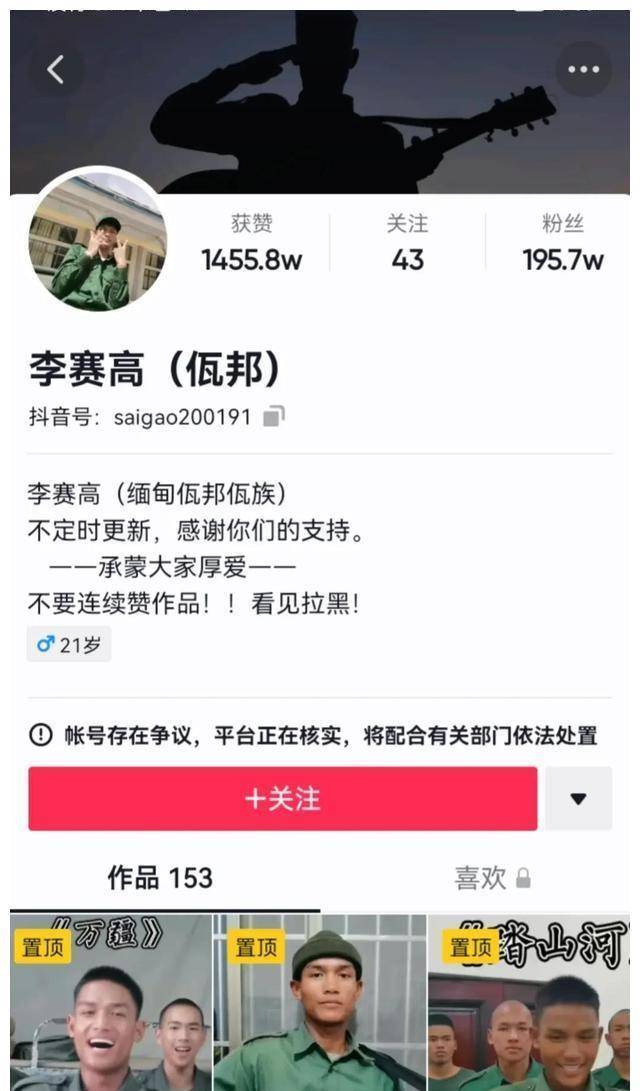This screenshot has width=640, height=1091.
Task: Open the middle pinned video with green cap
Action: [x=320, y=1002]
